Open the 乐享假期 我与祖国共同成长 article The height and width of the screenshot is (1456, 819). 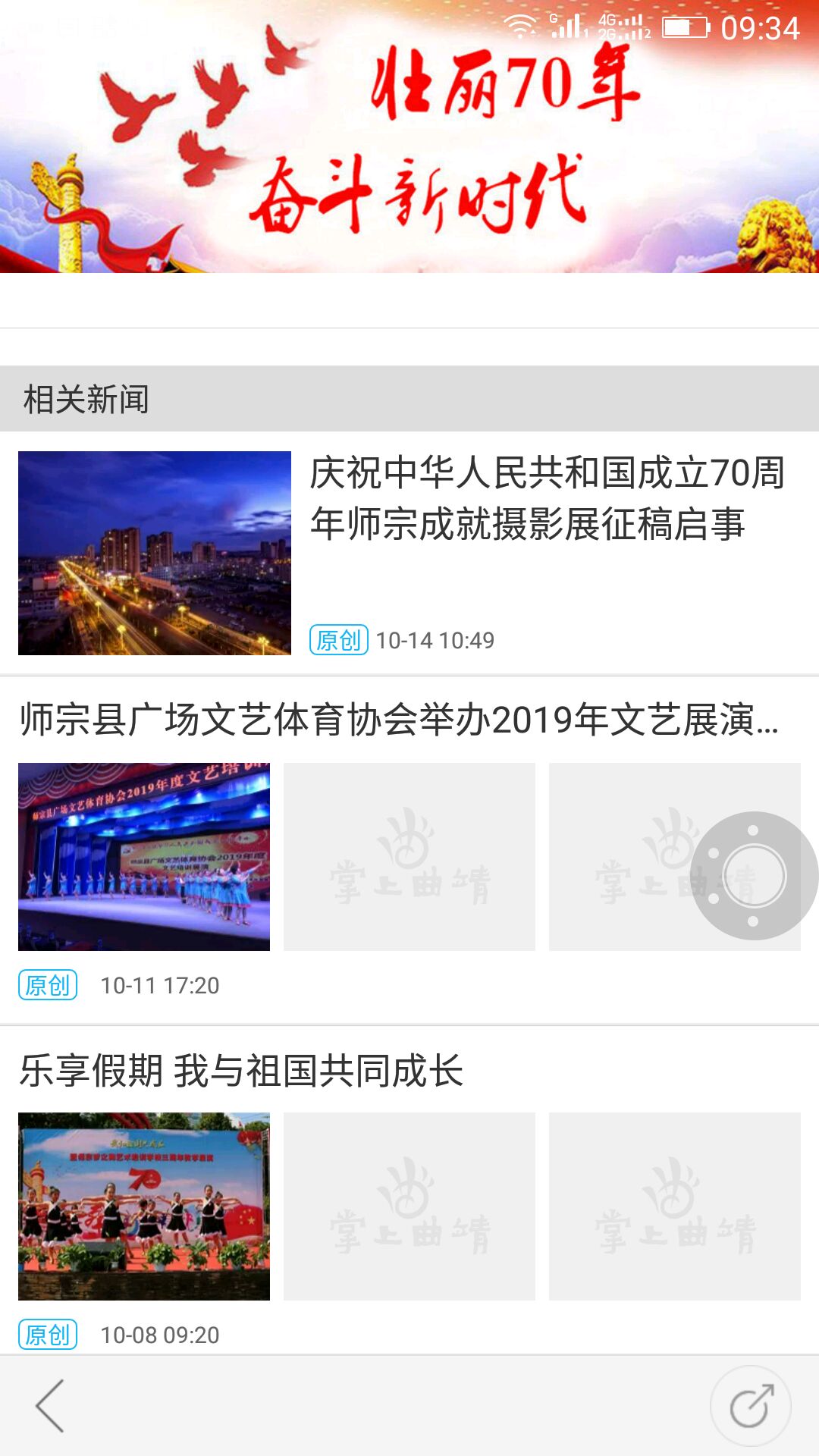click(x=241, y=1071)
